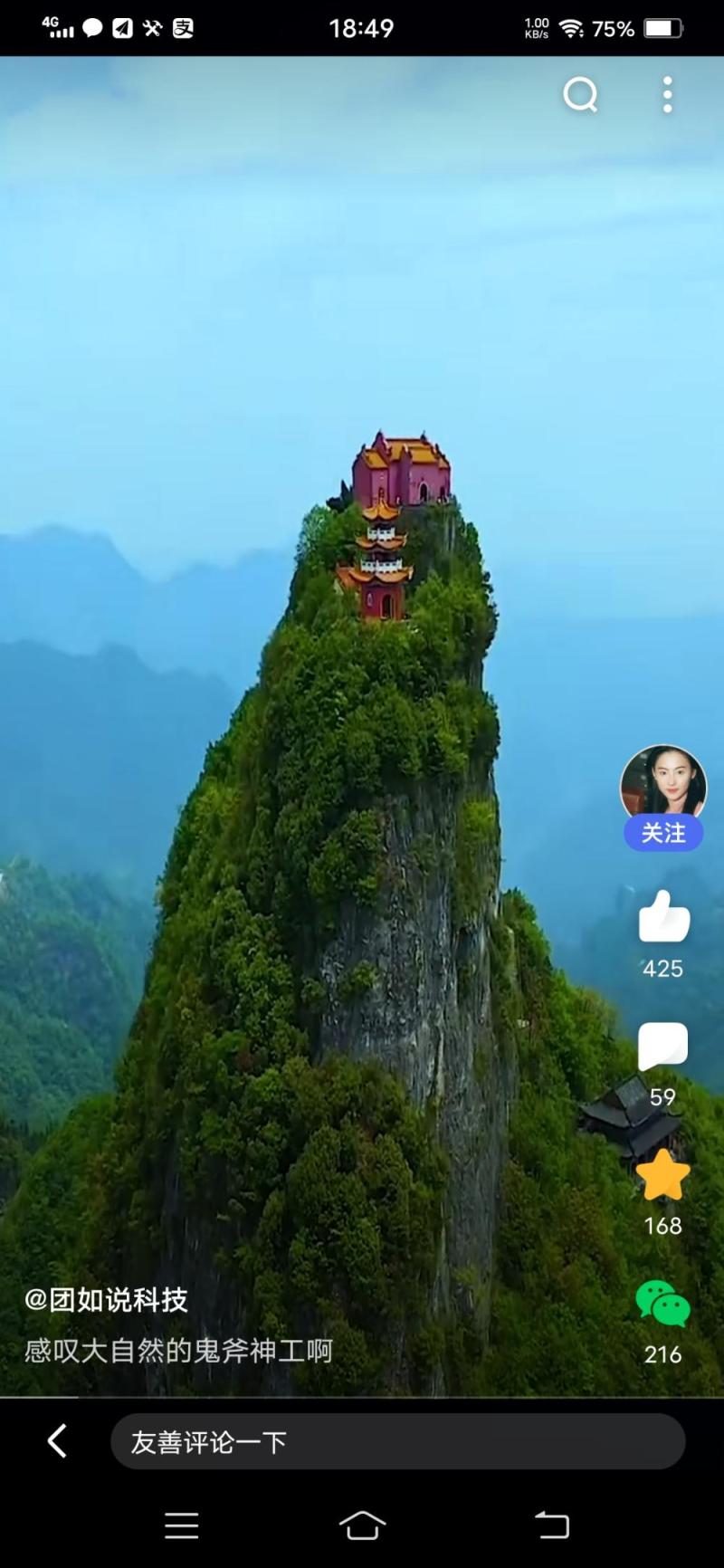
Task: Open the @团如说科技 author link
Action: pyautogui.click(x=106, y=1300)
